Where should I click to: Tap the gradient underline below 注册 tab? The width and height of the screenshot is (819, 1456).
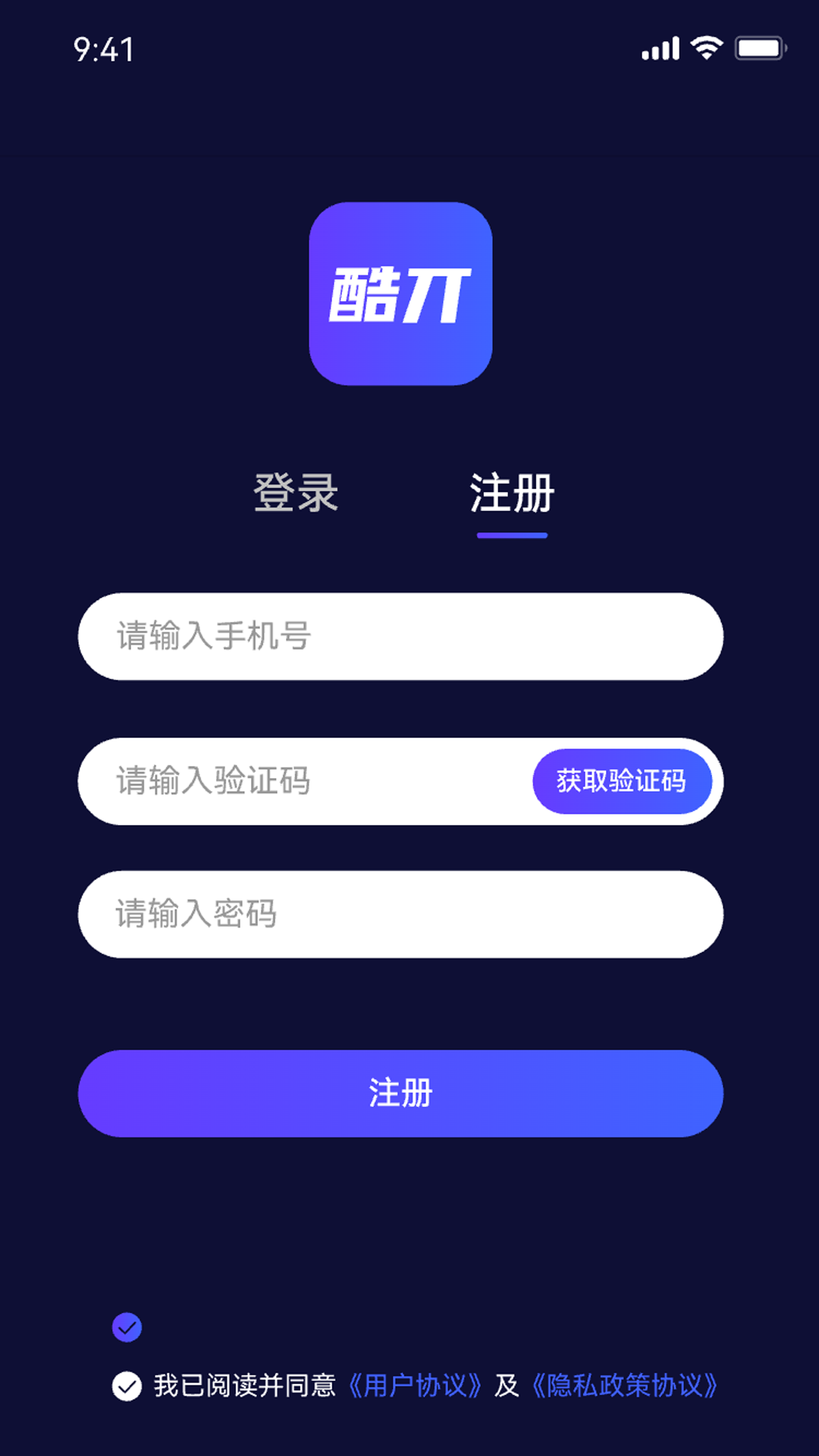click(511, 535)
